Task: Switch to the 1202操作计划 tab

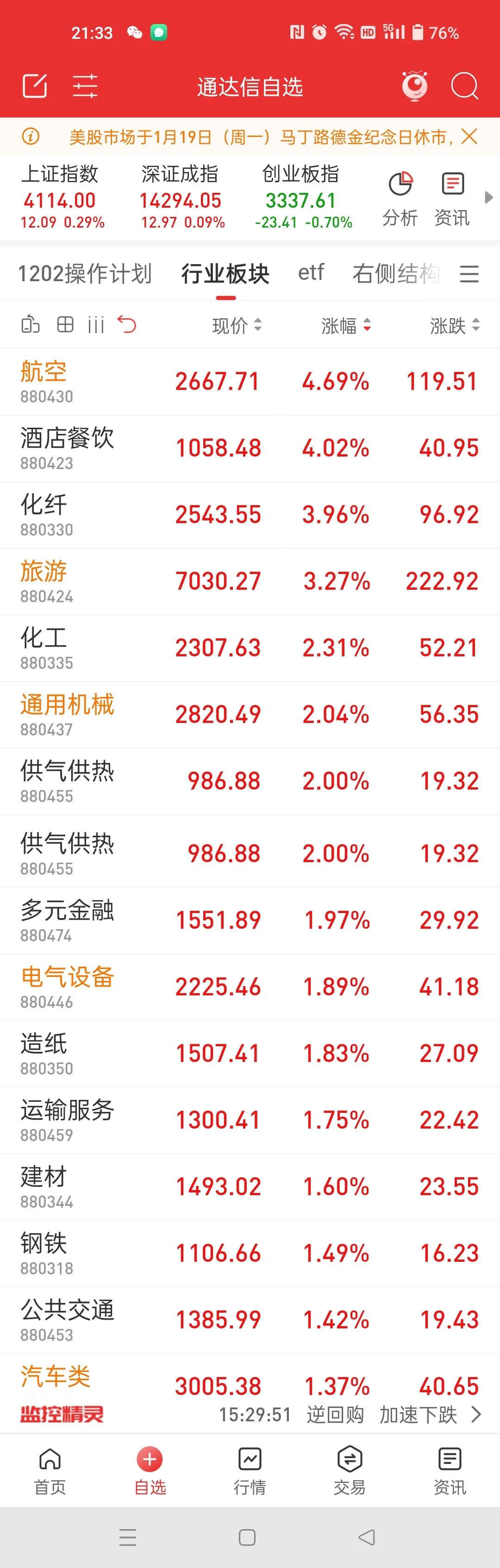Action: (x=85, y=273)
